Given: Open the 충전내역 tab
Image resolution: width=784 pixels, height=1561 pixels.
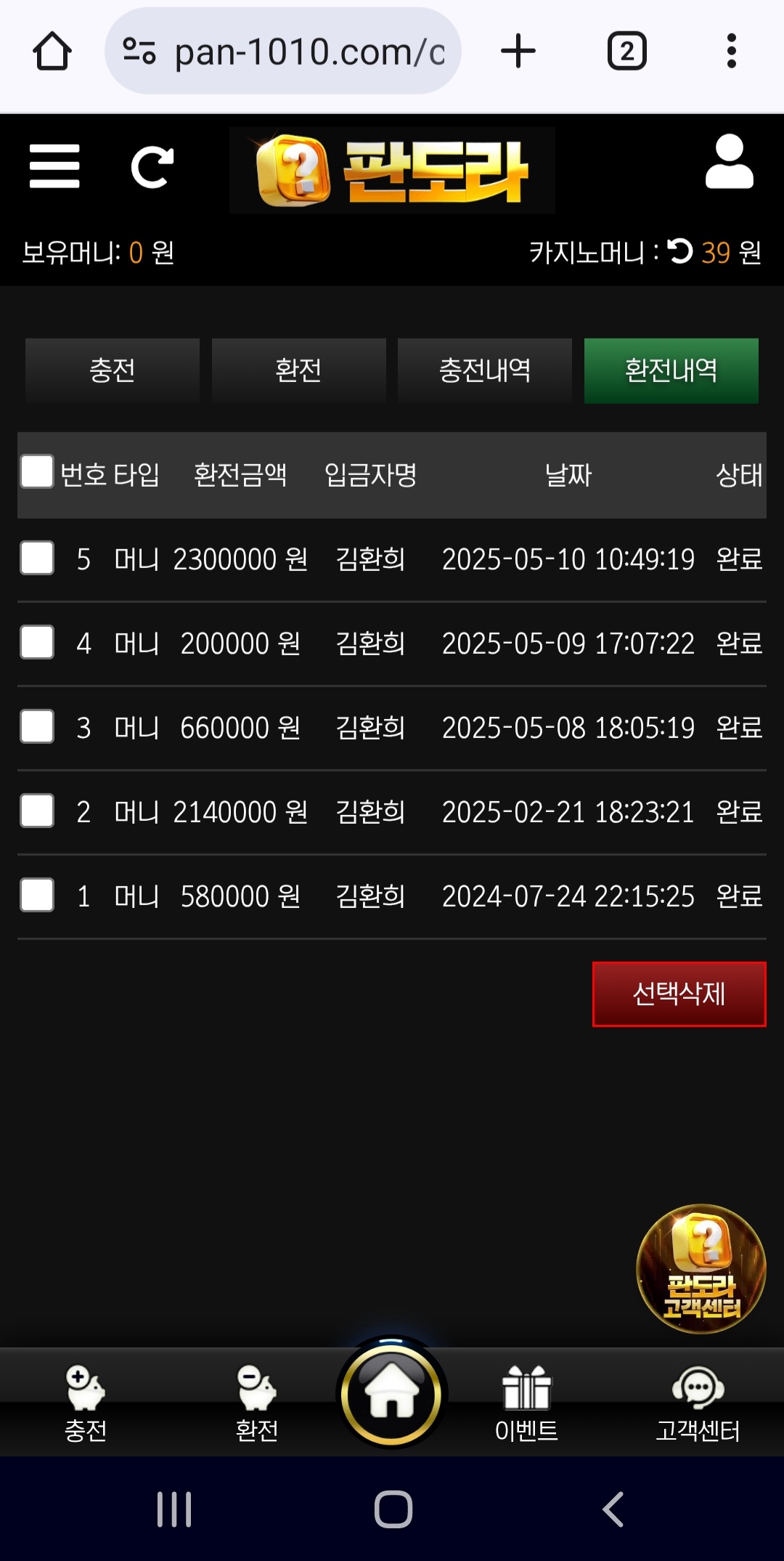Looking at the screenshot, I should pyautogui.click(x=485, y=370).
